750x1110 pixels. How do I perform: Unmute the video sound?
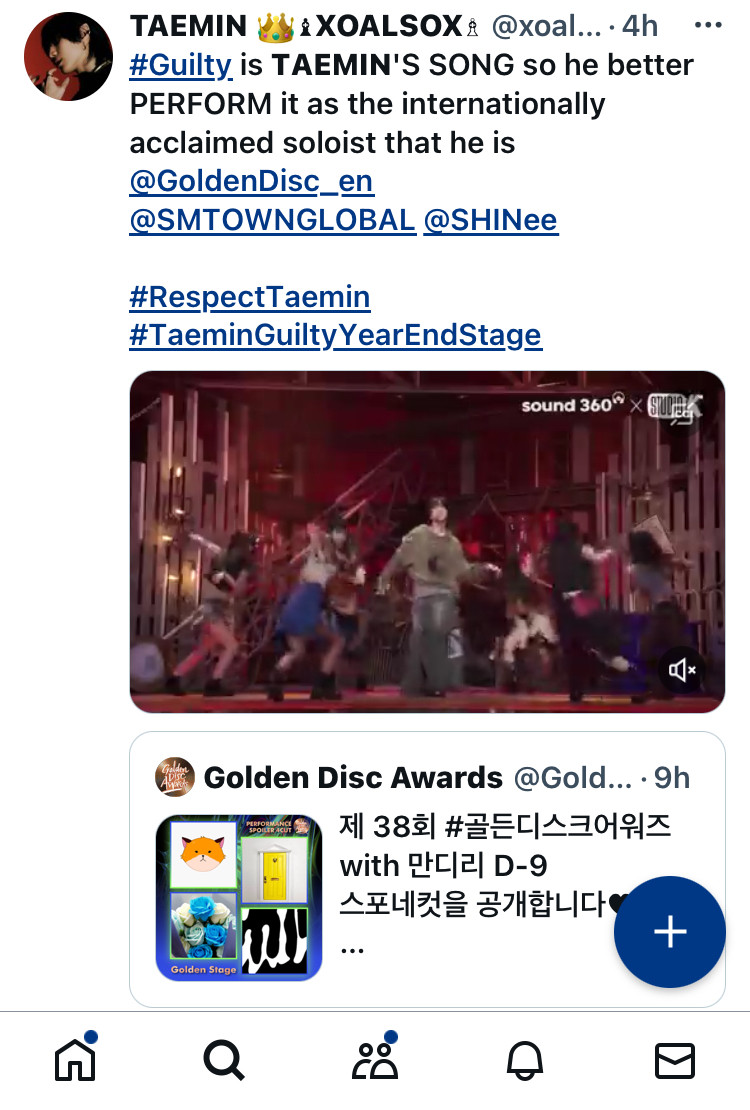pos(683,670)
